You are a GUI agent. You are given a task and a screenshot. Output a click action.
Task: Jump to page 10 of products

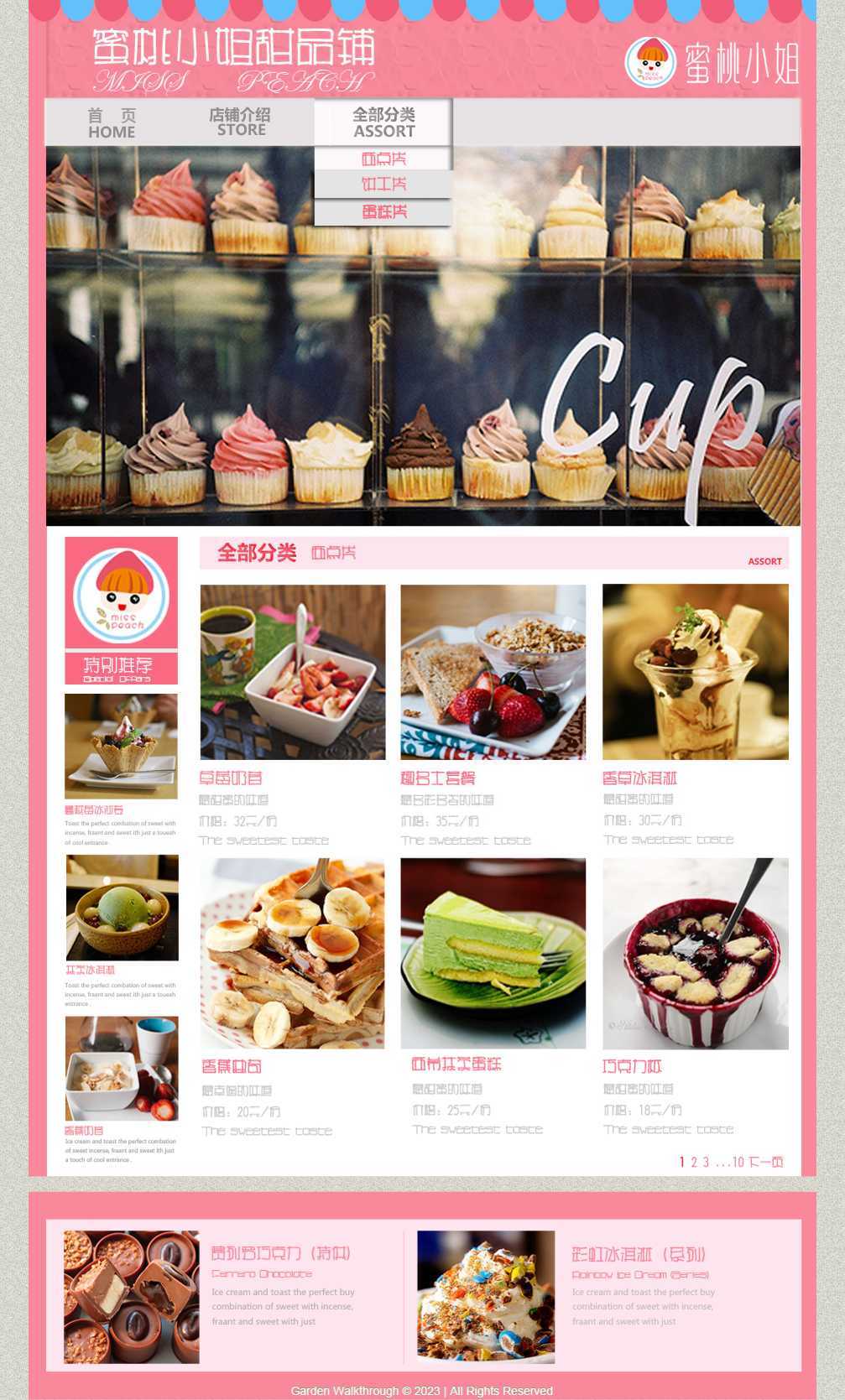tap(738, 1162)
